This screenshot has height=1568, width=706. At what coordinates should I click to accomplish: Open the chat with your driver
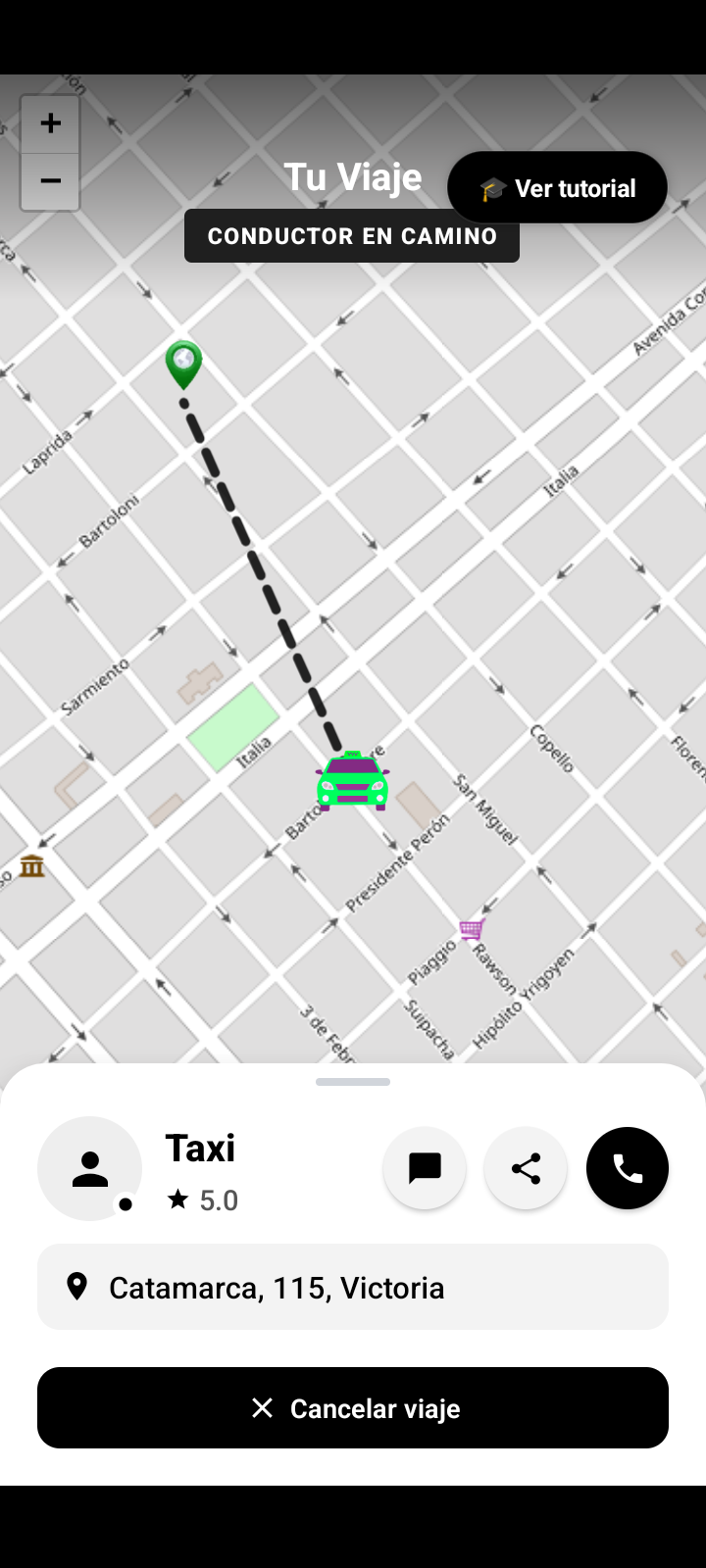(x=425, y=1168)
